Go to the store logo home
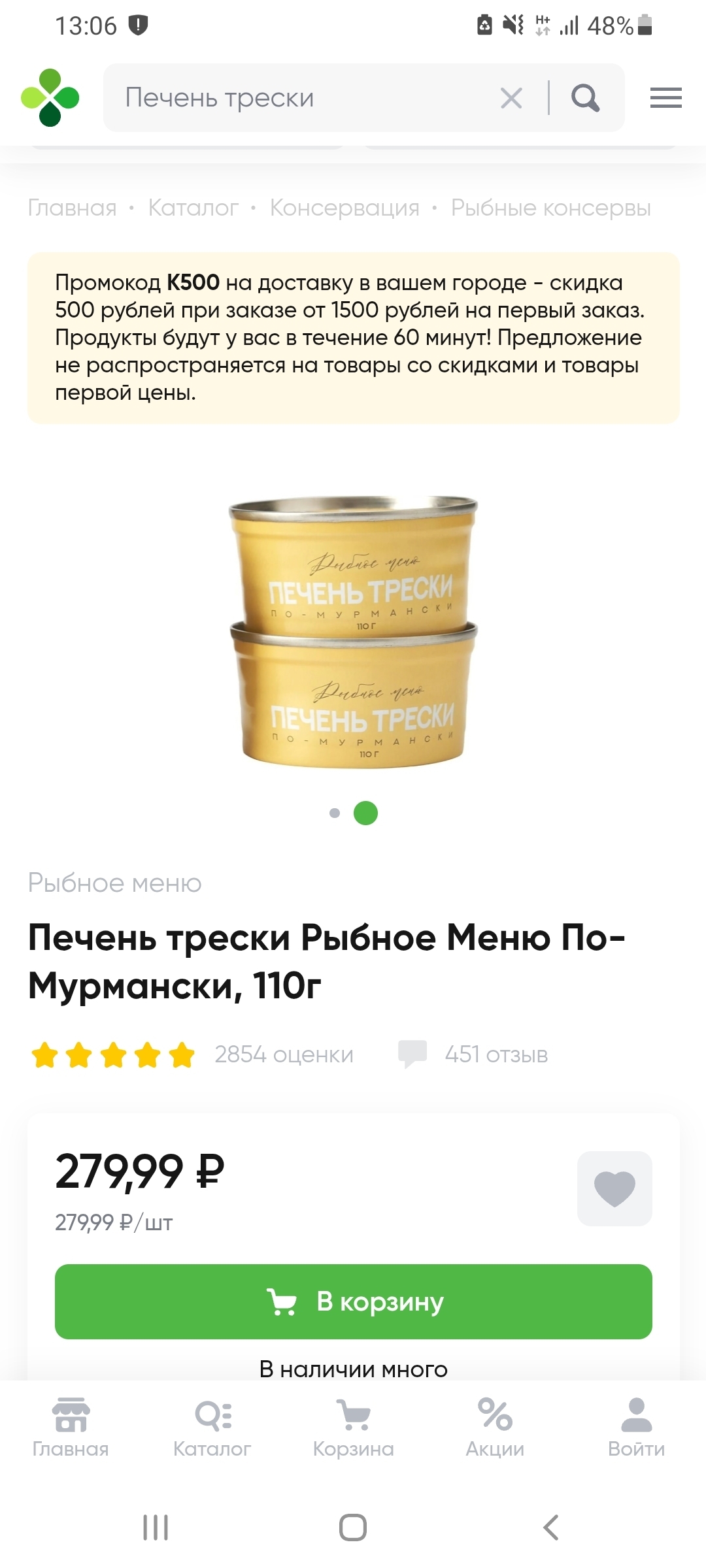 (50, 98)
